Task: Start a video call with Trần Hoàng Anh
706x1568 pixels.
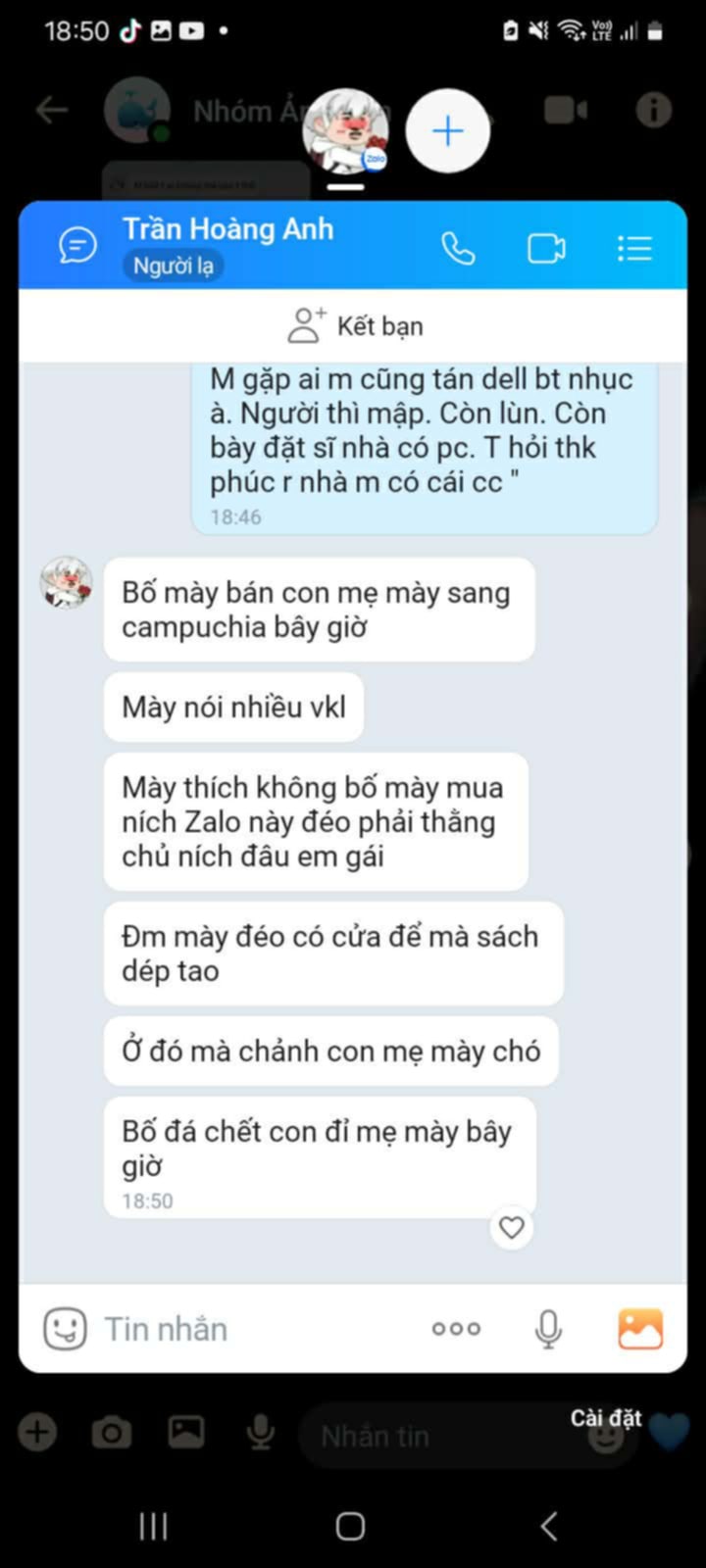Action: click(546, 249)
